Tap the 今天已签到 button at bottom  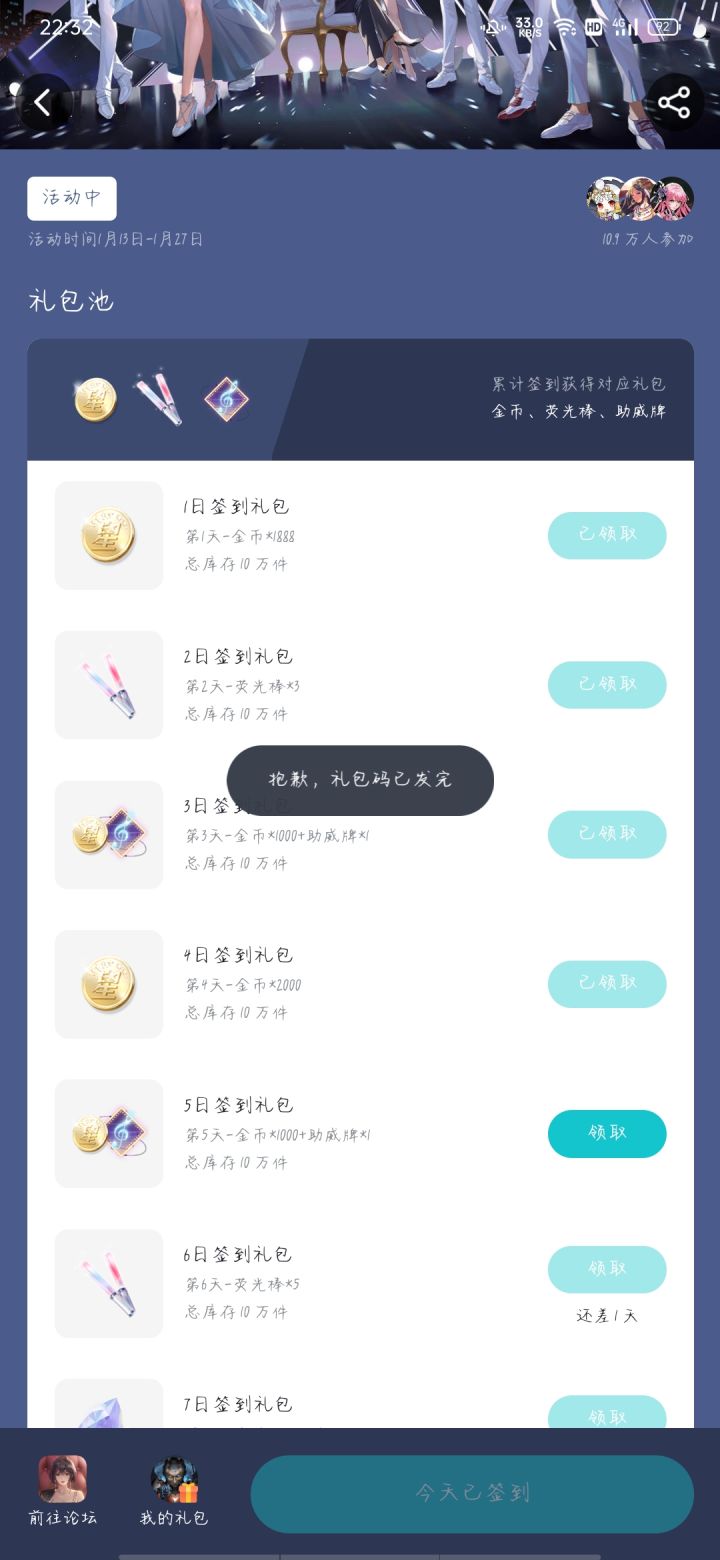pyautogui.click(x=470, y=1493)
